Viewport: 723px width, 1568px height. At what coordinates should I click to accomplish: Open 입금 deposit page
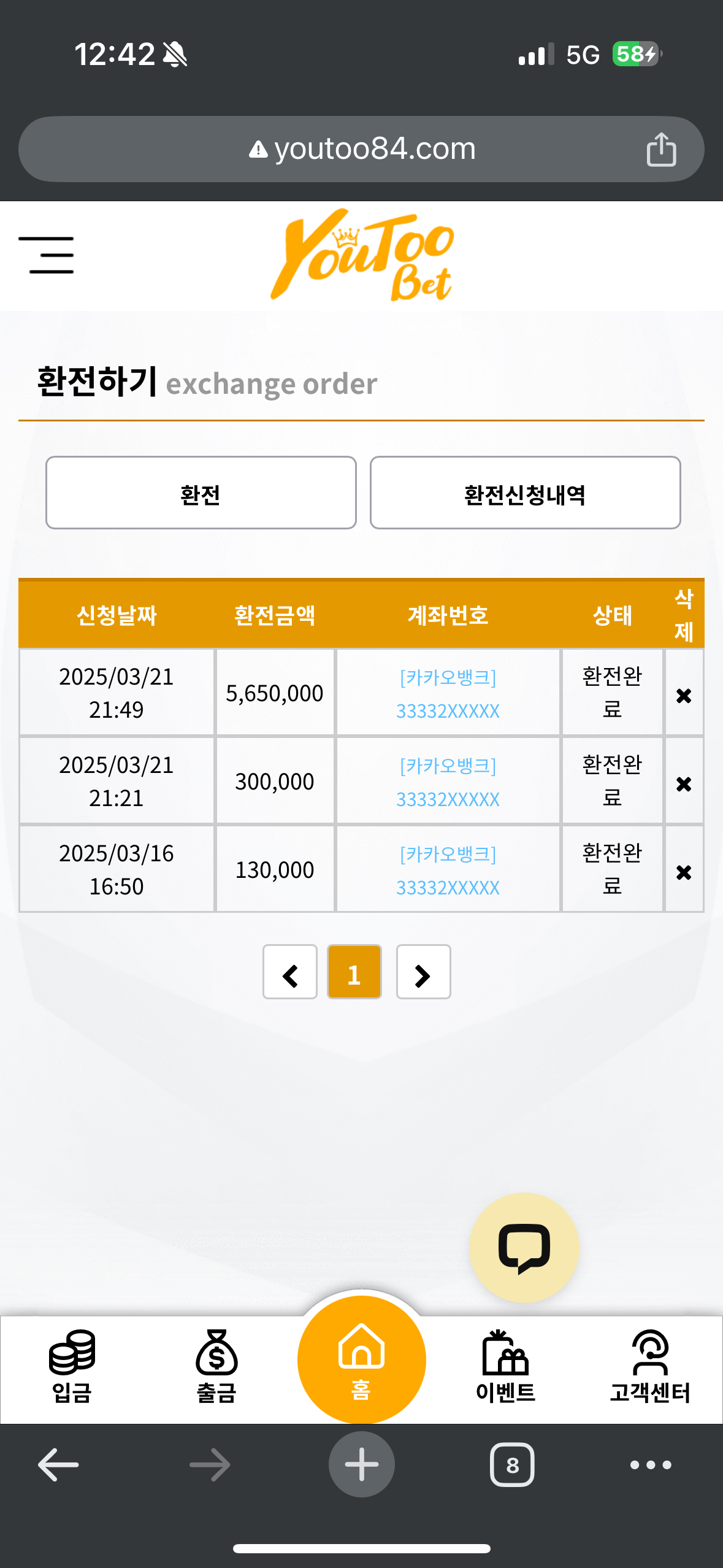72,1367
